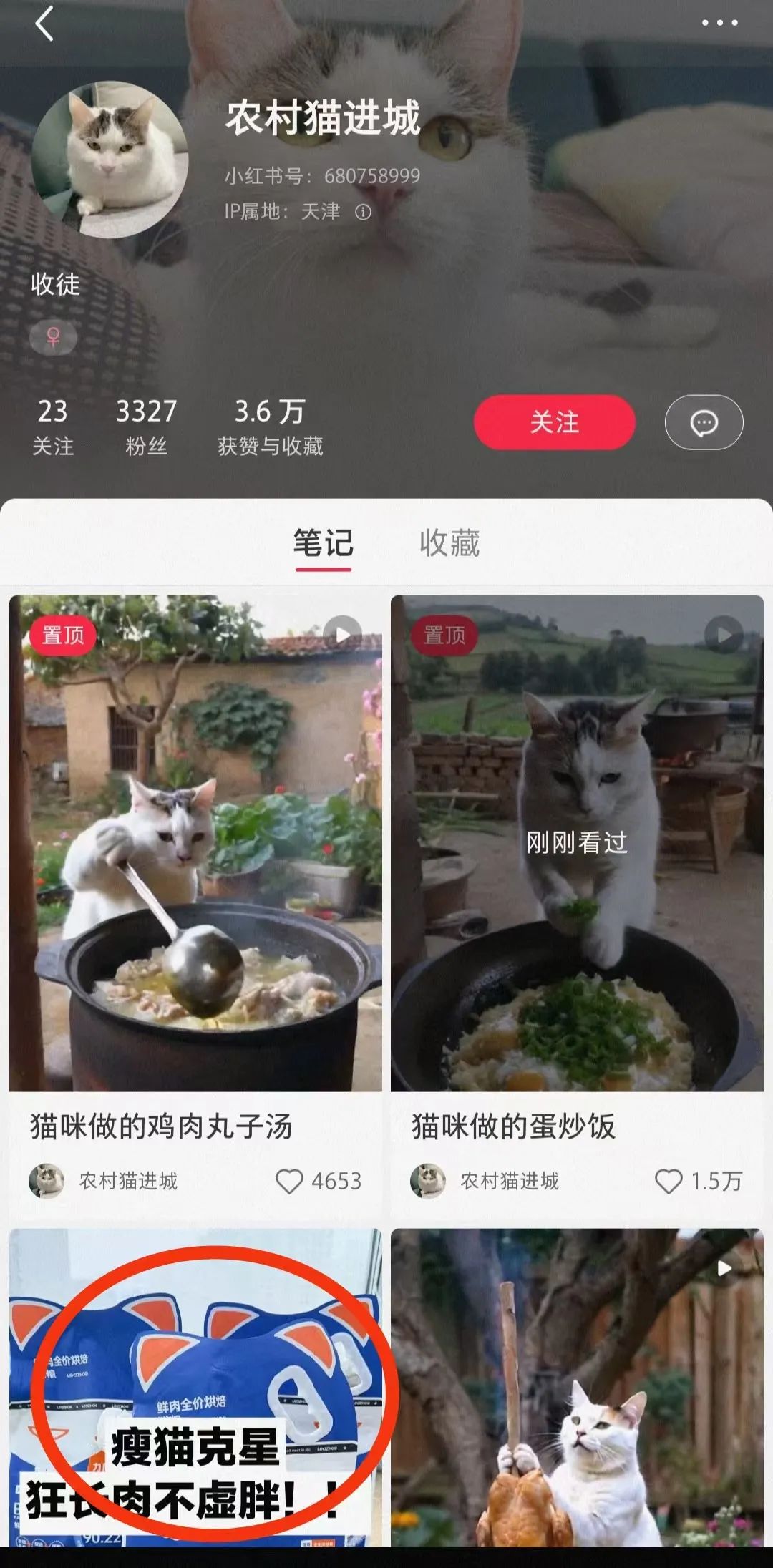Open the 3327 粉丝 followers list

click(146, 427)
